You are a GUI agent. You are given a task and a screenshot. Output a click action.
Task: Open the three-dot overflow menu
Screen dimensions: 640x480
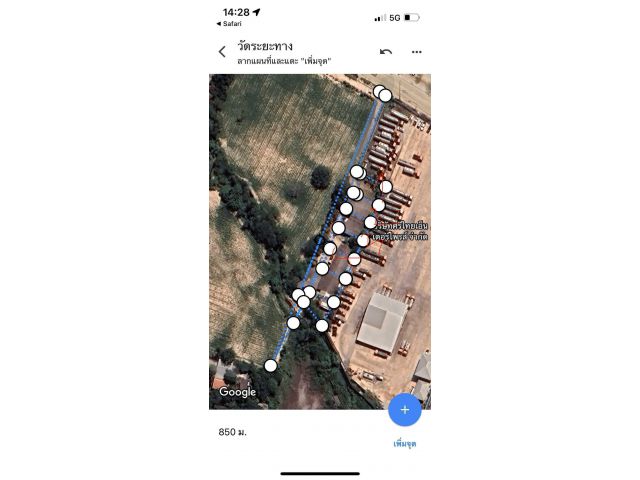click(416, 52)
